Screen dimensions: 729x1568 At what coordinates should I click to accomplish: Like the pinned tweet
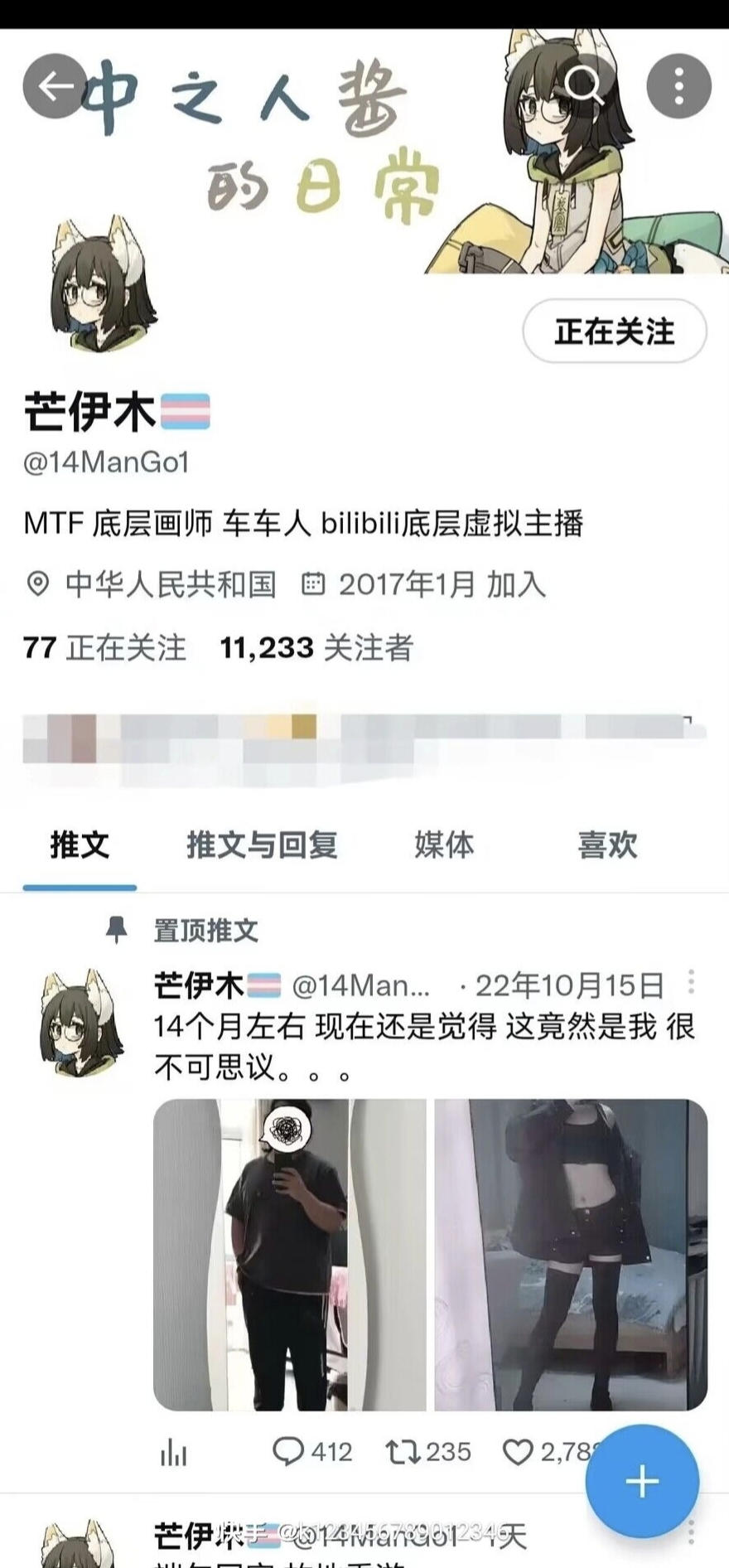(x=519, y=1452)
